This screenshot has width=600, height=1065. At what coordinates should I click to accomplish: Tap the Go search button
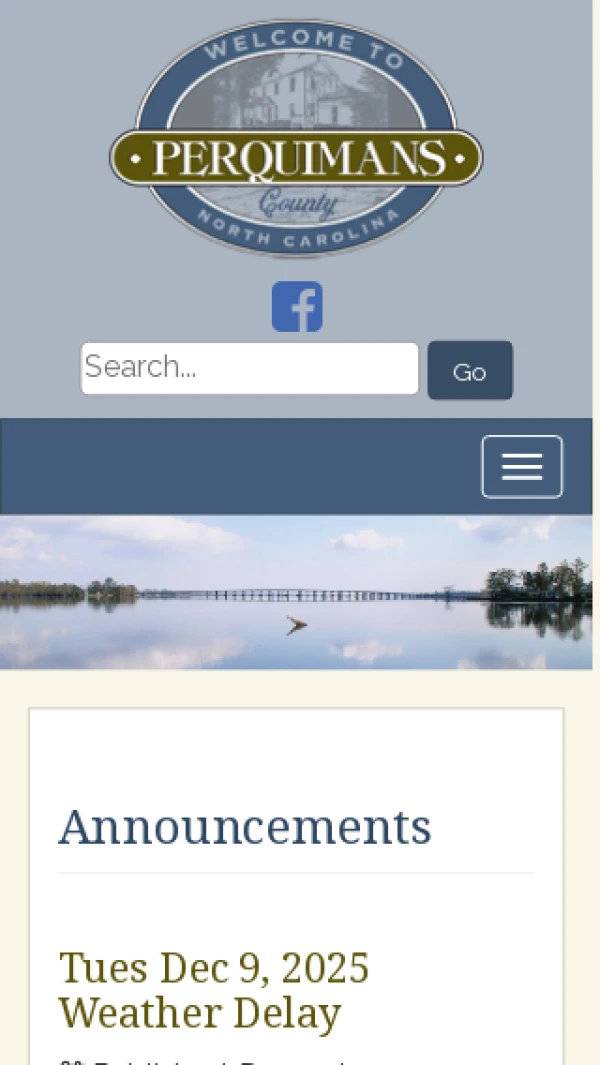(x=470, y=371)
